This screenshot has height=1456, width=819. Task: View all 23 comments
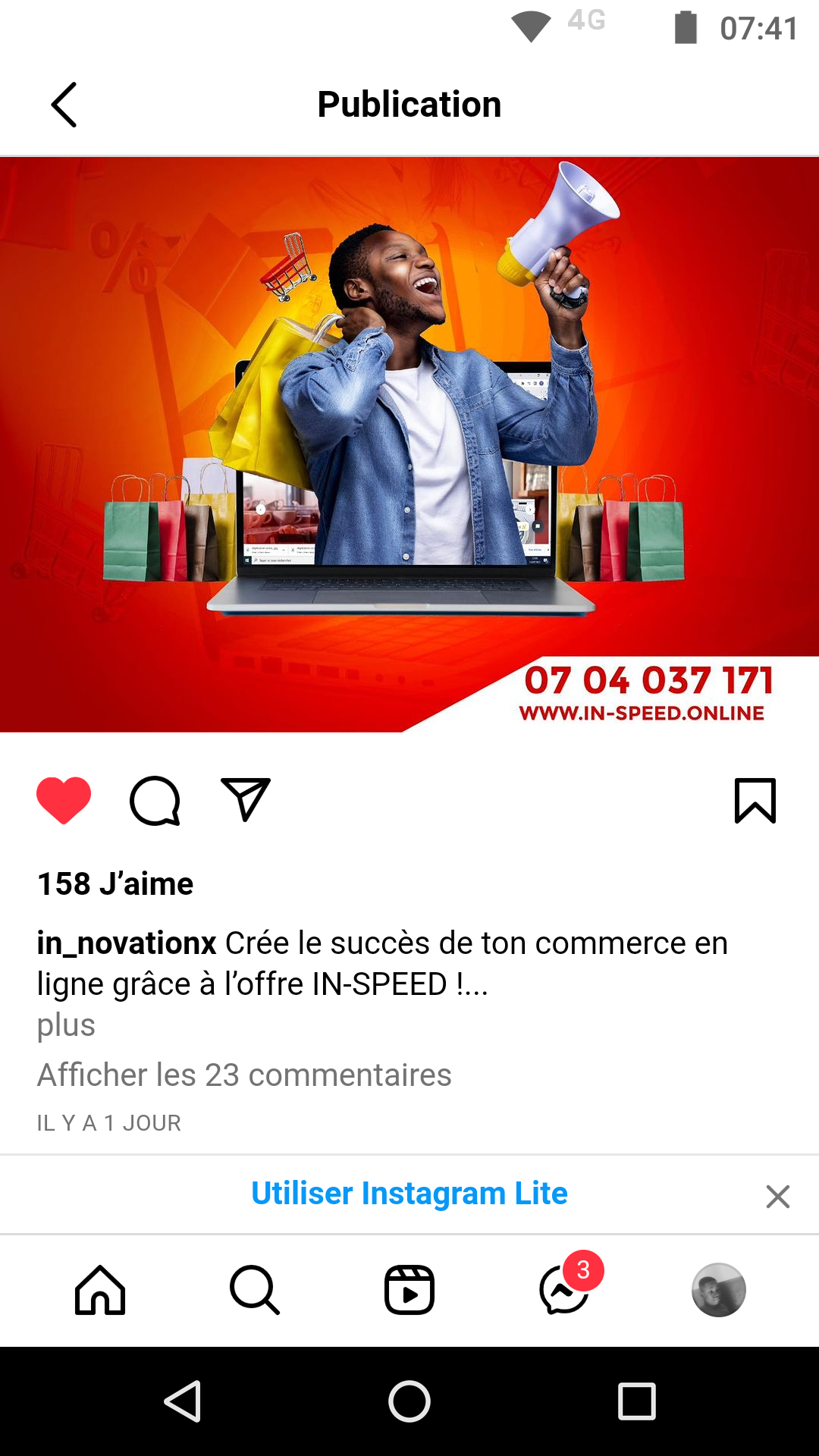click(x=244, y=1075)
